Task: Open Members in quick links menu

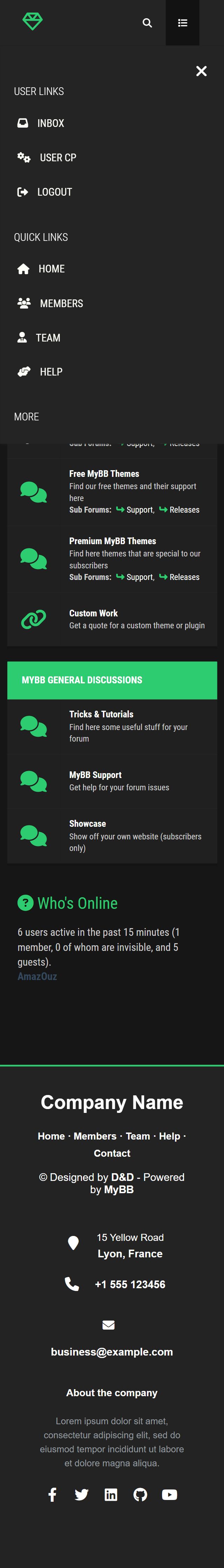Action: 61,304
